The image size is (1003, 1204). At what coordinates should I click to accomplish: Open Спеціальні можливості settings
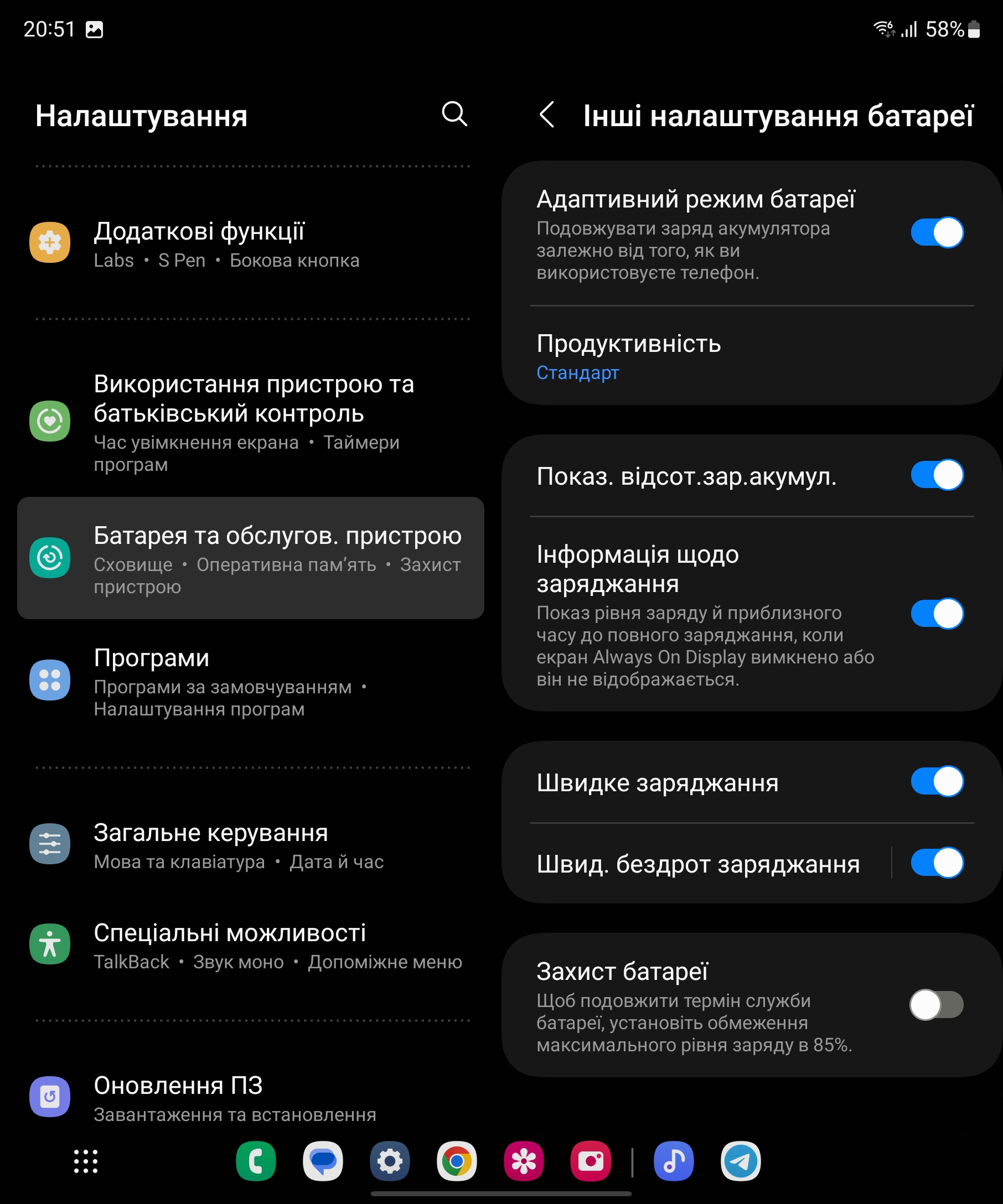pos(251,945)
